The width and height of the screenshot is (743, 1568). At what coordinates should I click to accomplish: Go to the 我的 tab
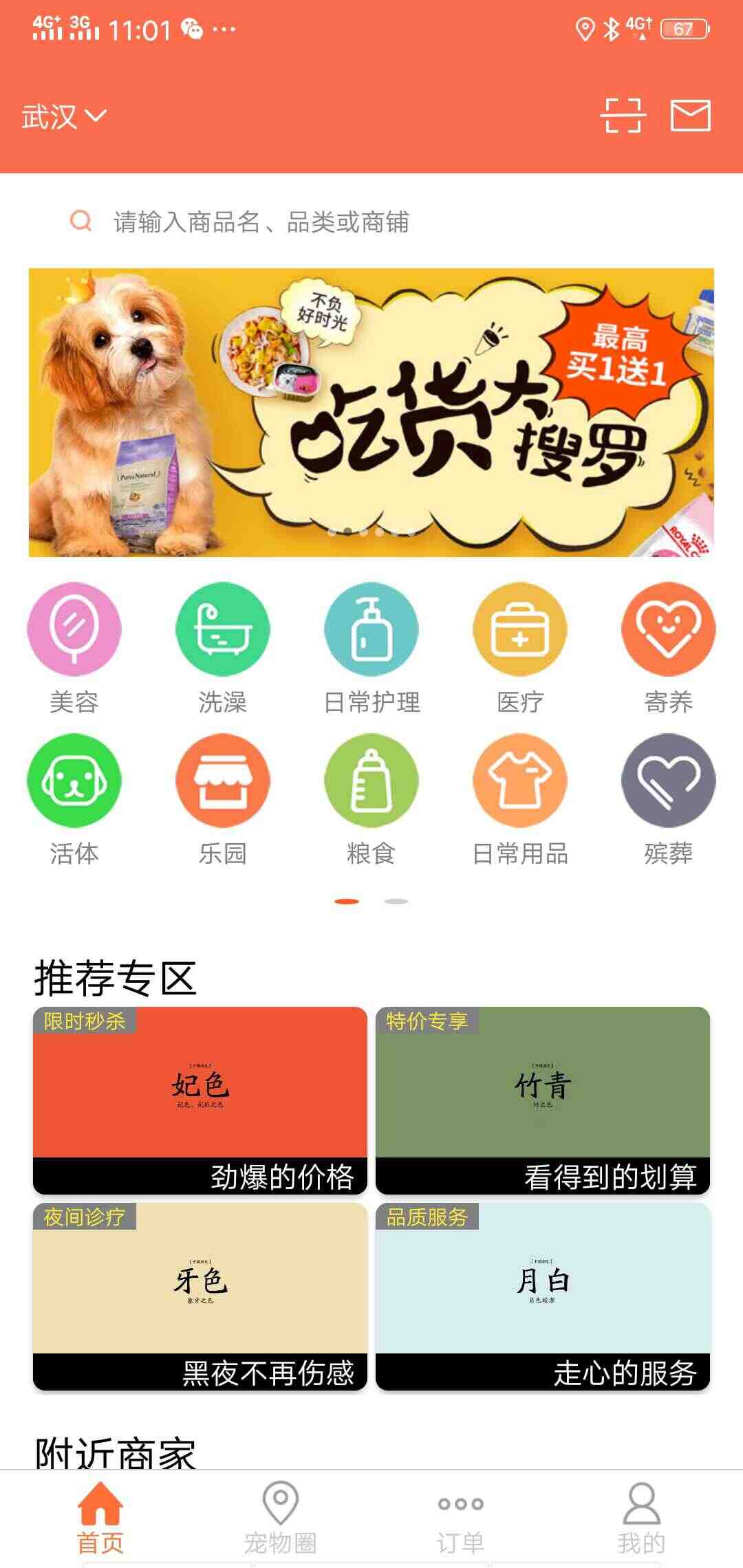click(x=641, y=1518)
